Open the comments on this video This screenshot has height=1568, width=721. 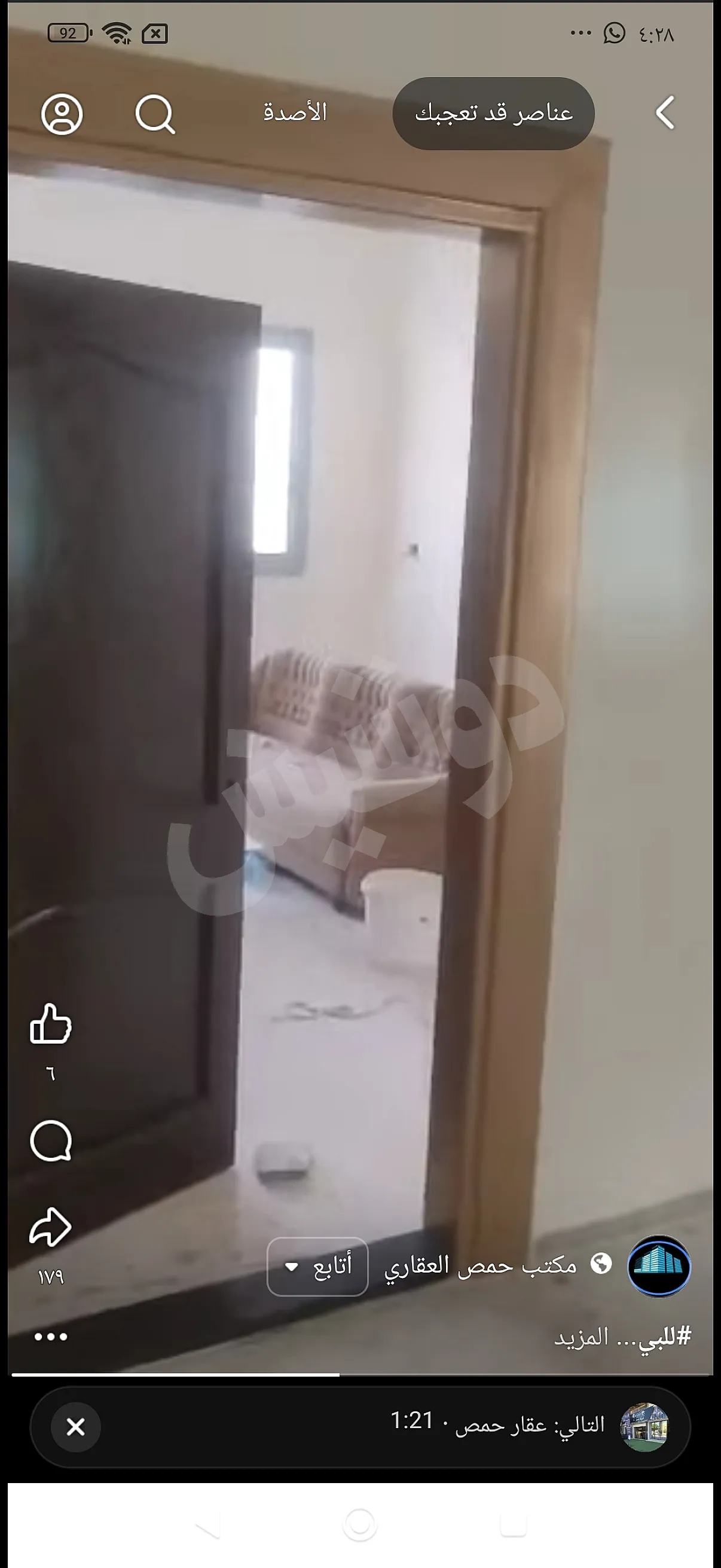click(50, 1141)
